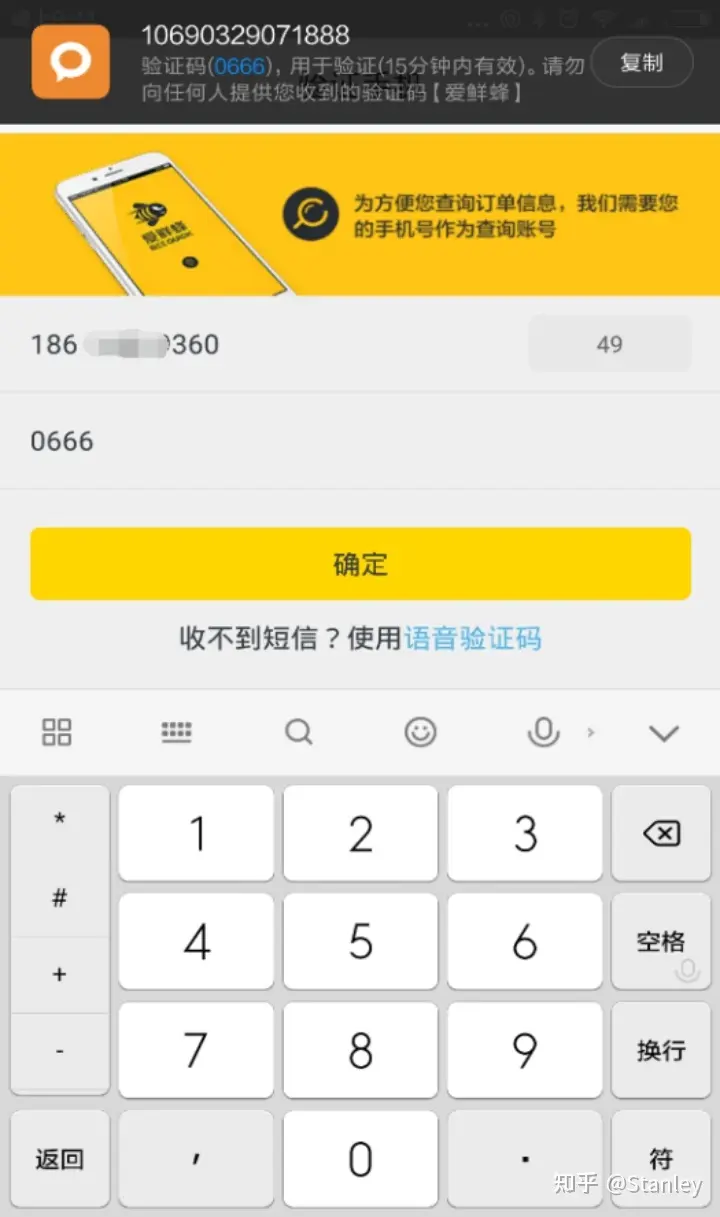Viewport: 720px width, 1217px height.
Task: Insert the # symbol key
Action: [60, 897]
